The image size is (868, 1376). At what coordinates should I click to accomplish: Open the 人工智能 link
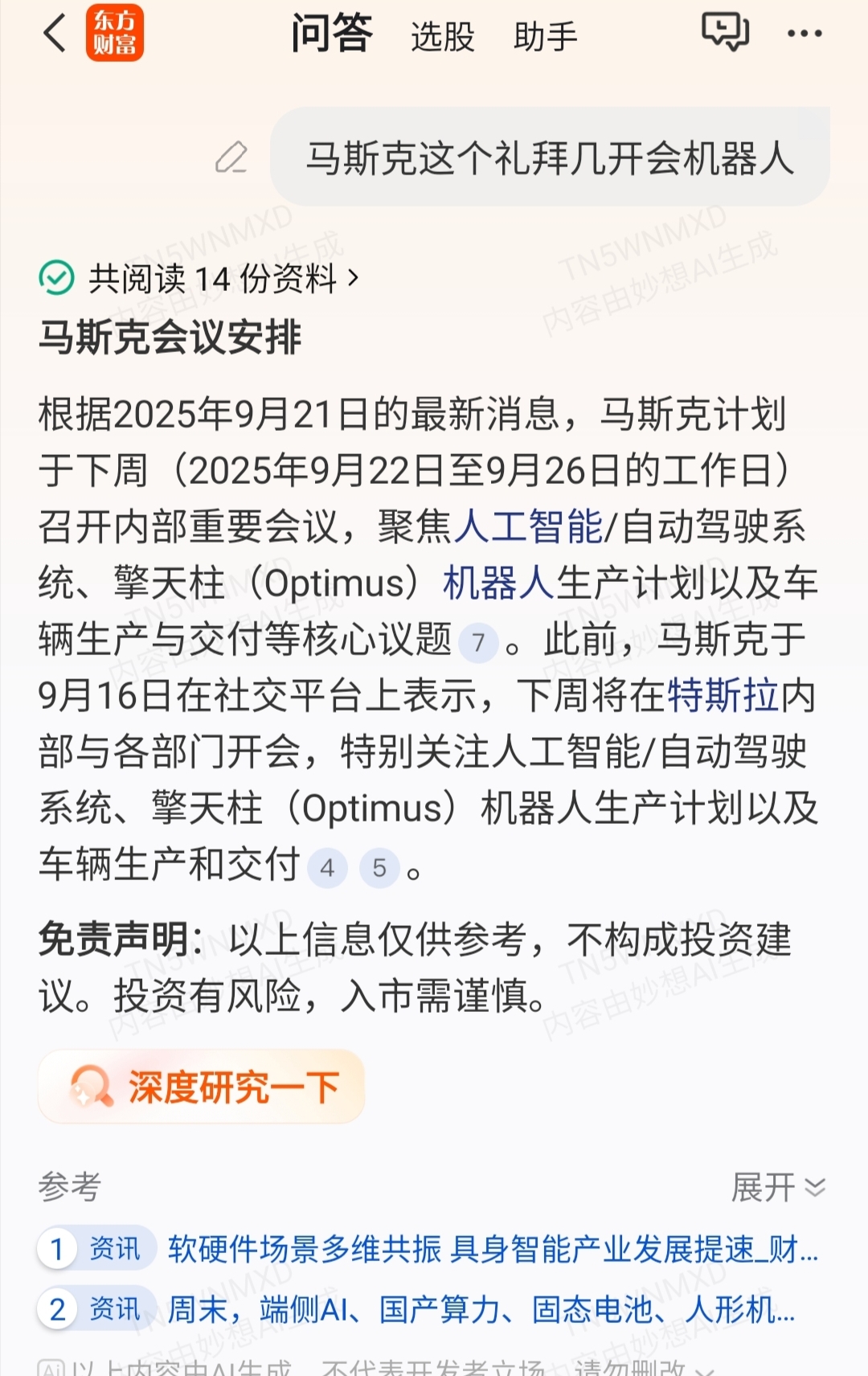coord(528,527)
